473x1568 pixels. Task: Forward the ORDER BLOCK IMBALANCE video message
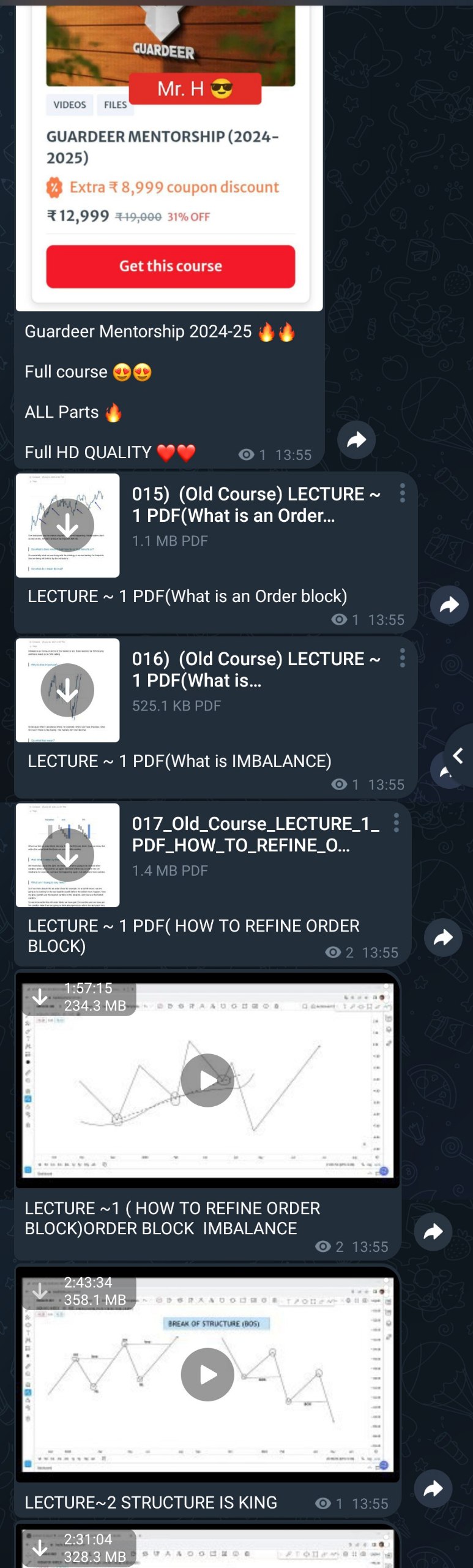(x=433, y=1231)
